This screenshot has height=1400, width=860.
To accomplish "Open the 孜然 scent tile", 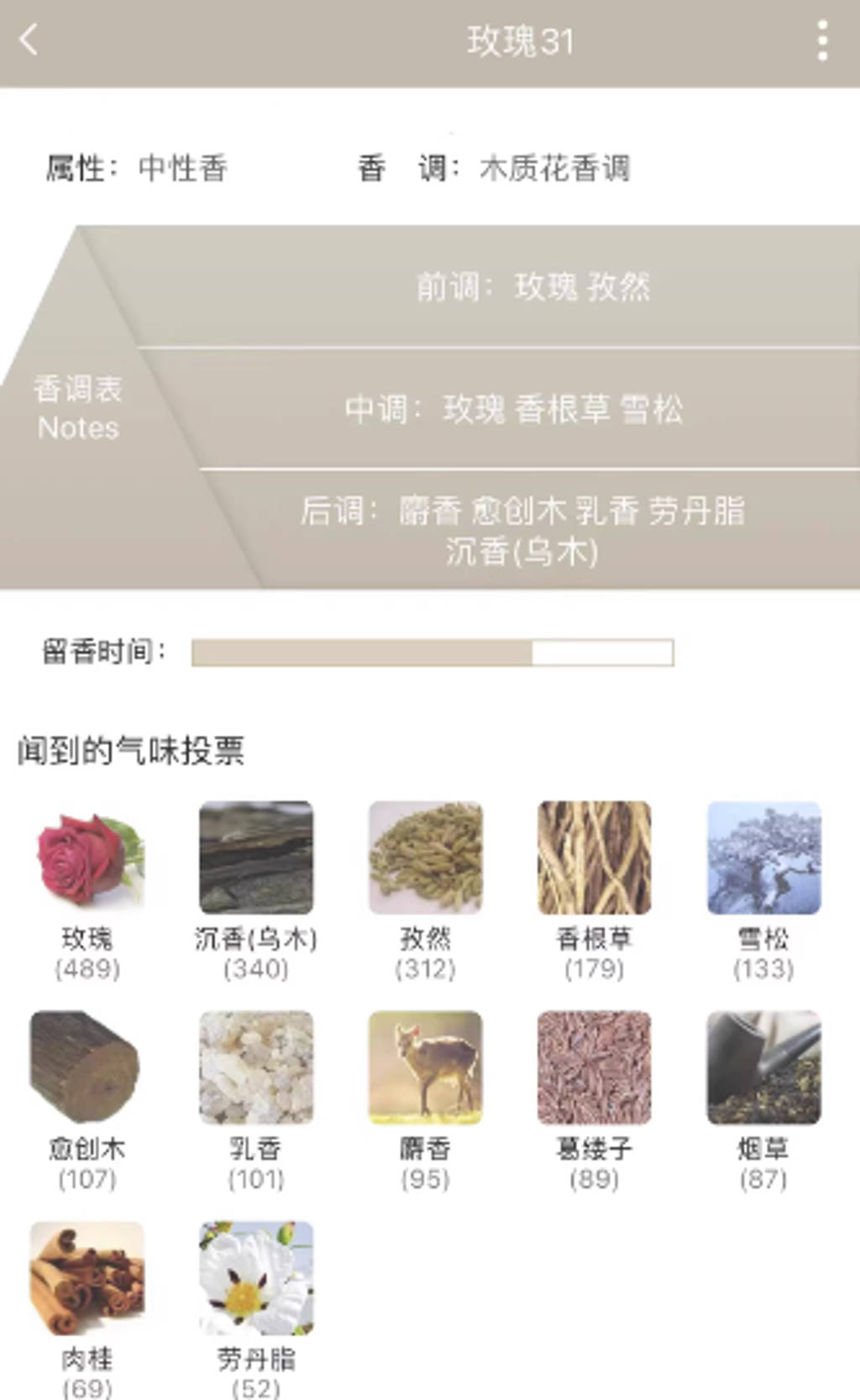I will (426, 858).
